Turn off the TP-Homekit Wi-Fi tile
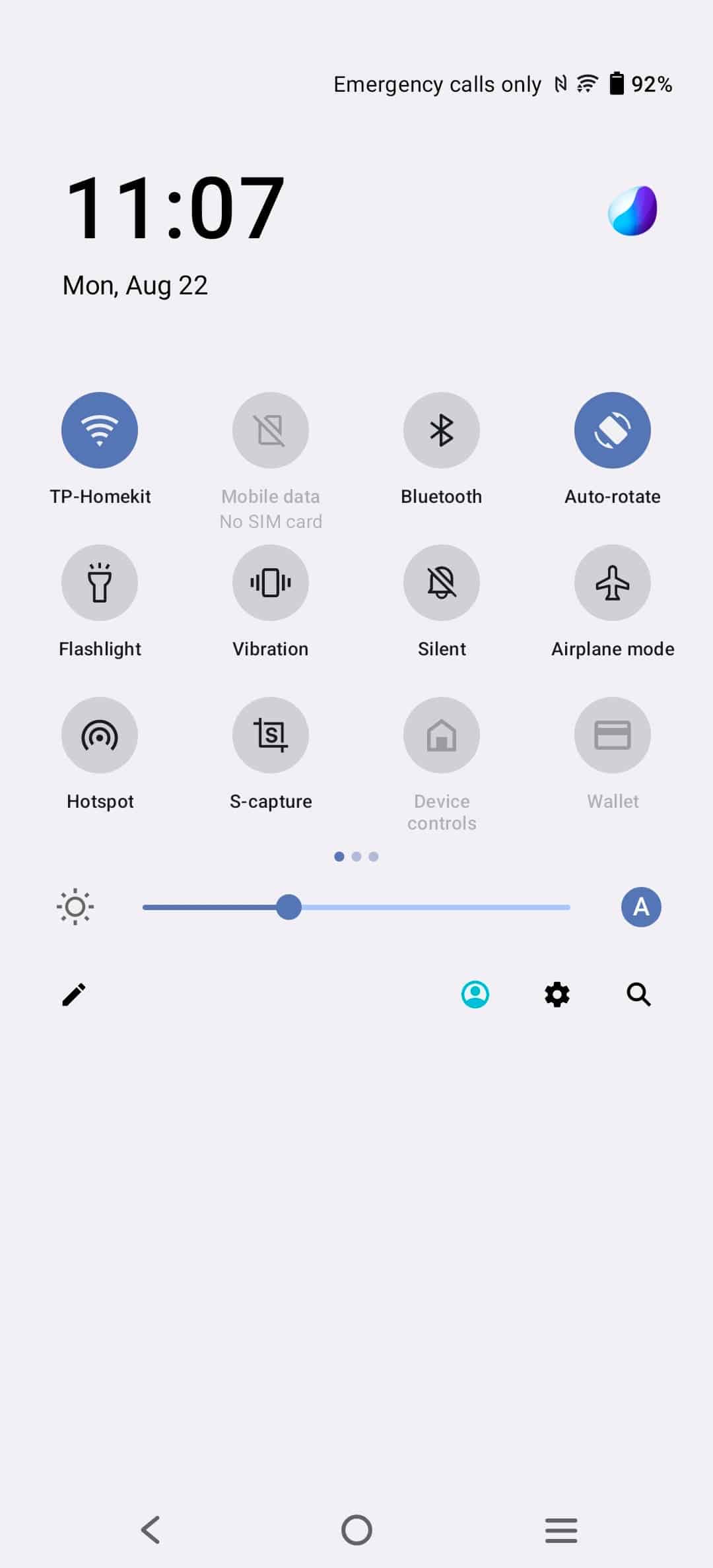This screenshot has width=713, height=1568. [100, 430]
